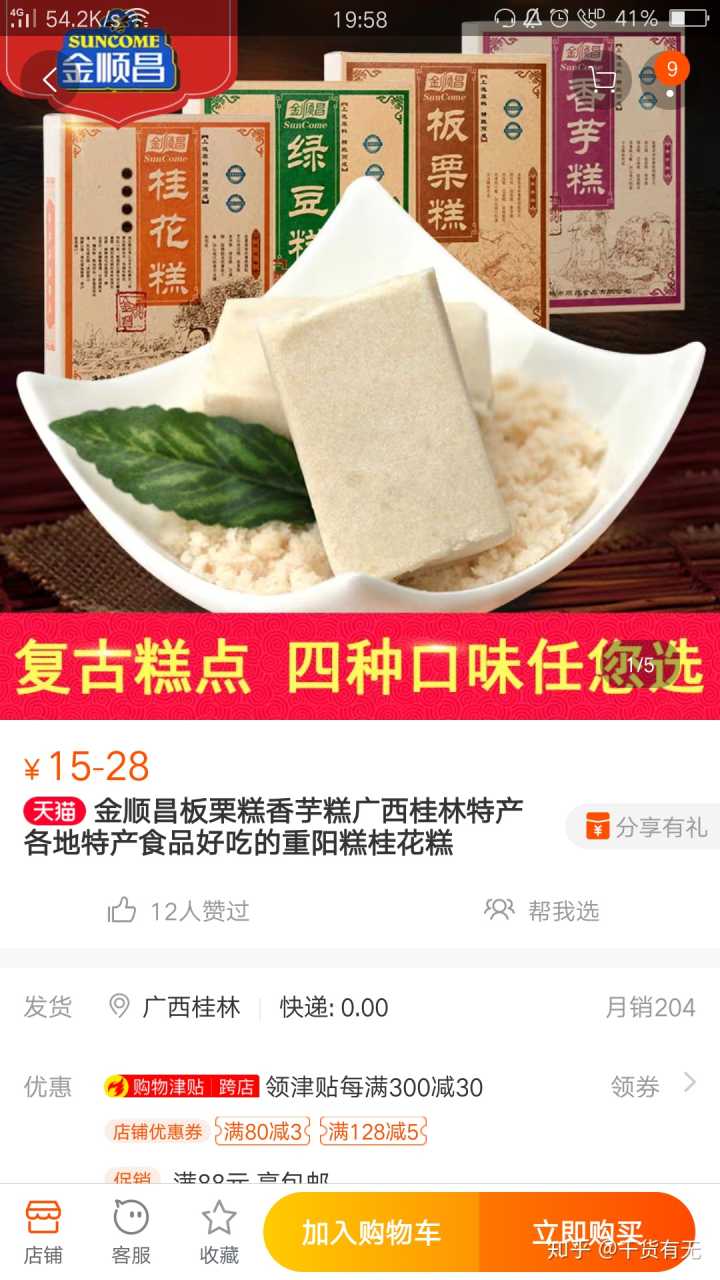Go back using the top-left arrow
720x1280 pixels.
click(x=49, y=79)
